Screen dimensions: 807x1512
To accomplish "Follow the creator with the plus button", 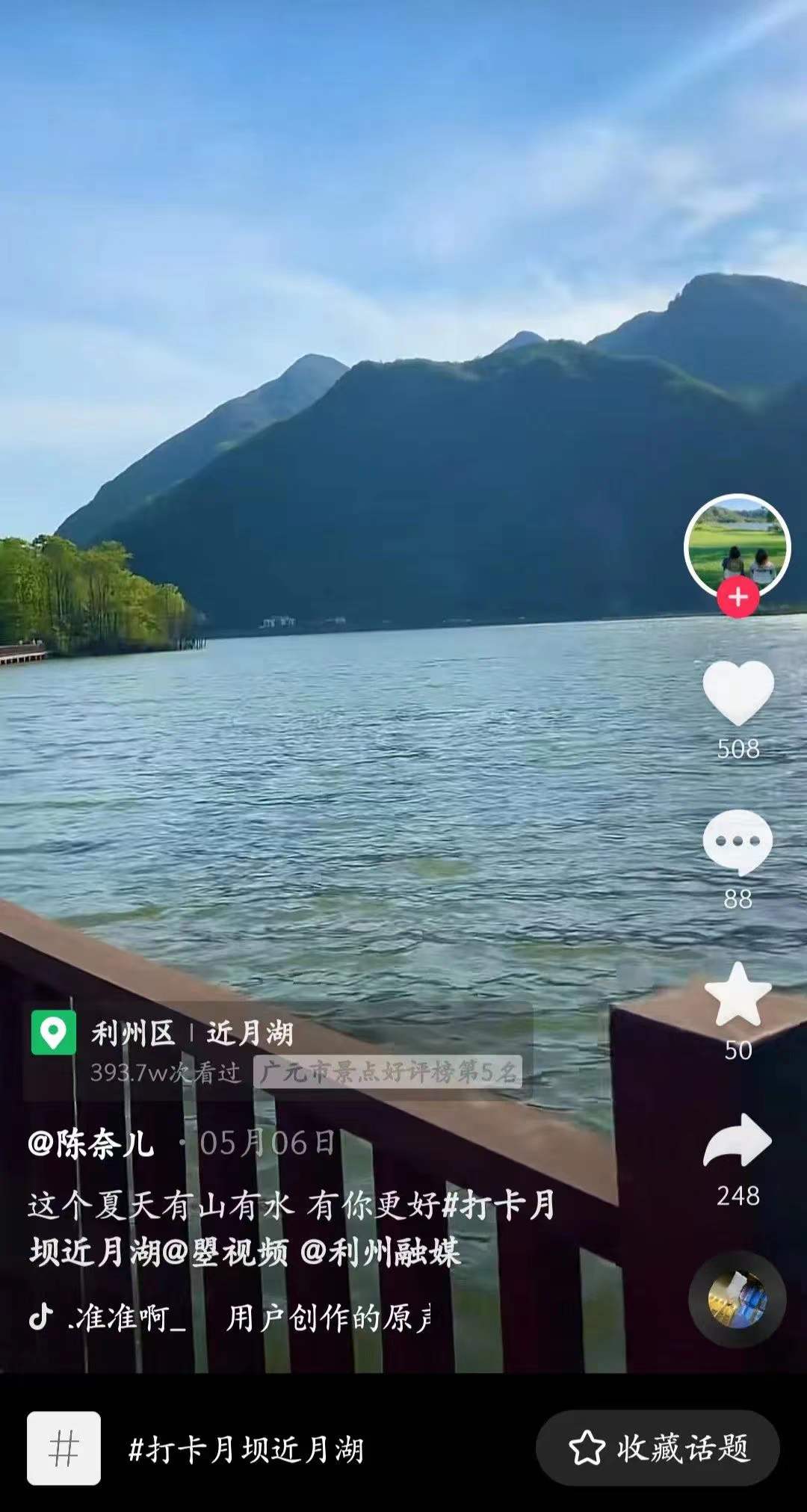I will click(x=738, y=597).
